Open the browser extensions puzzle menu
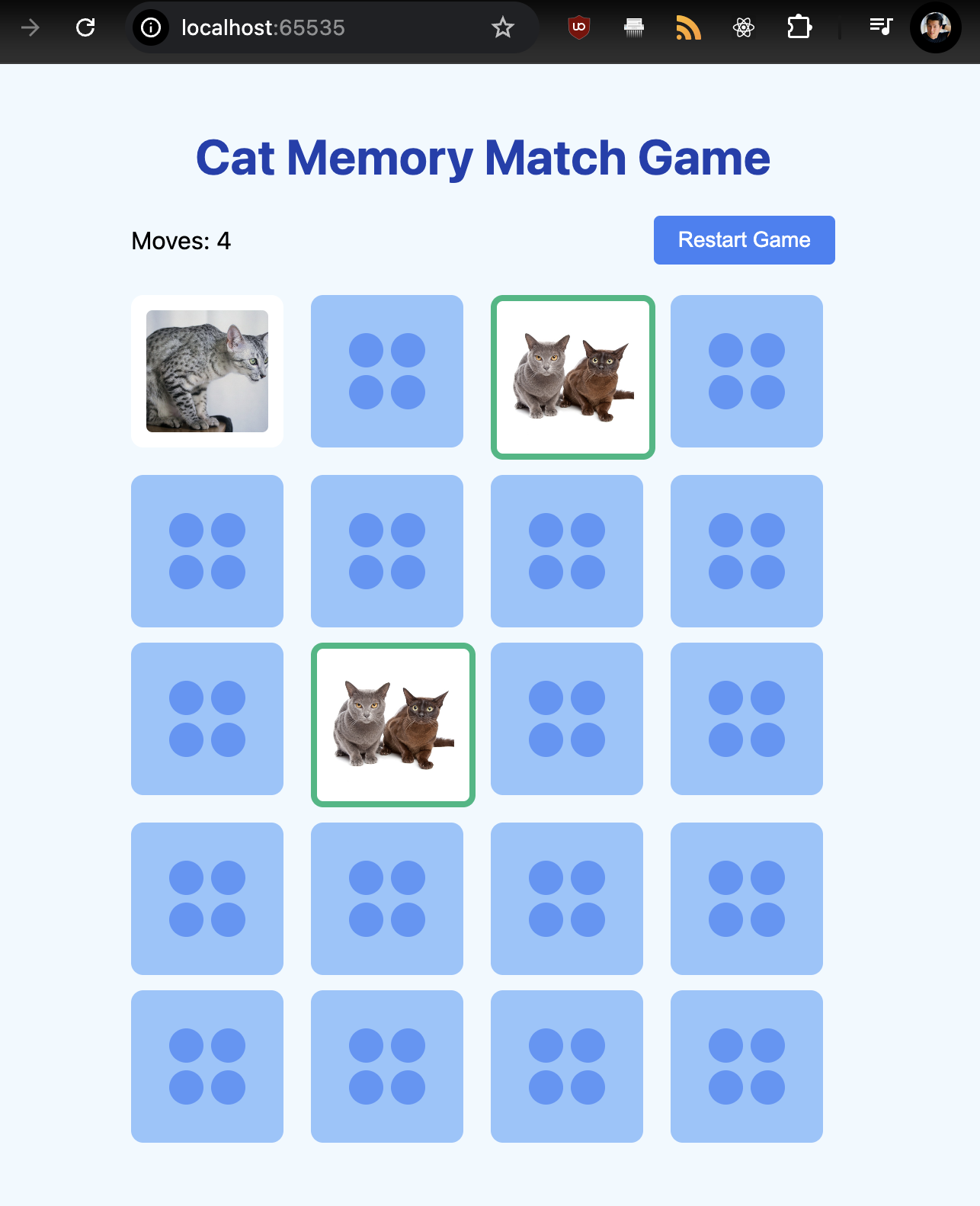Screen dimensions: 980x1206 pos(799,28)
